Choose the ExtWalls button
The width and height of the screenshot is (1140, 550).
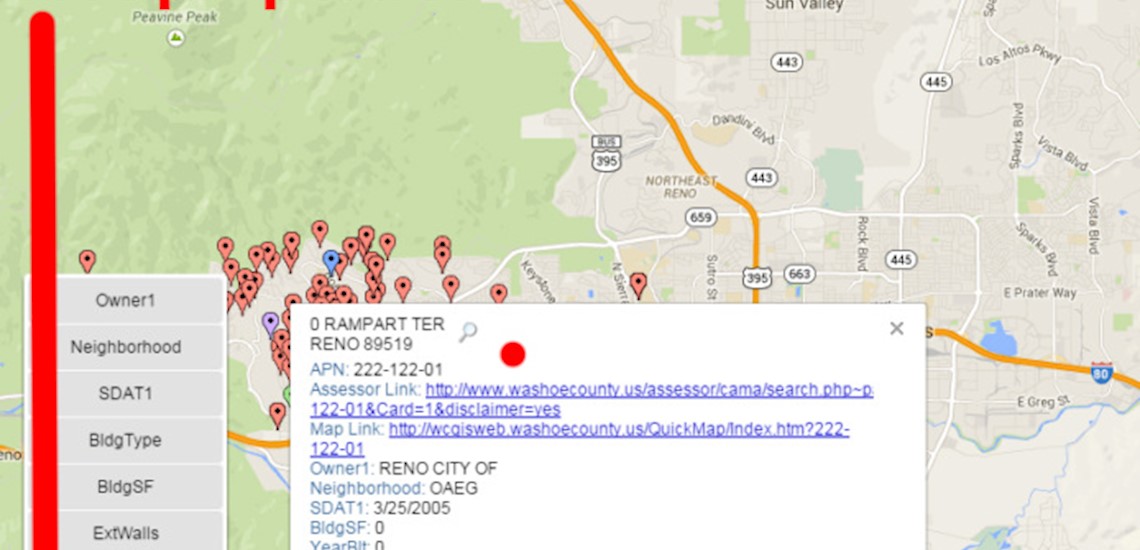[x=126, y=533]
